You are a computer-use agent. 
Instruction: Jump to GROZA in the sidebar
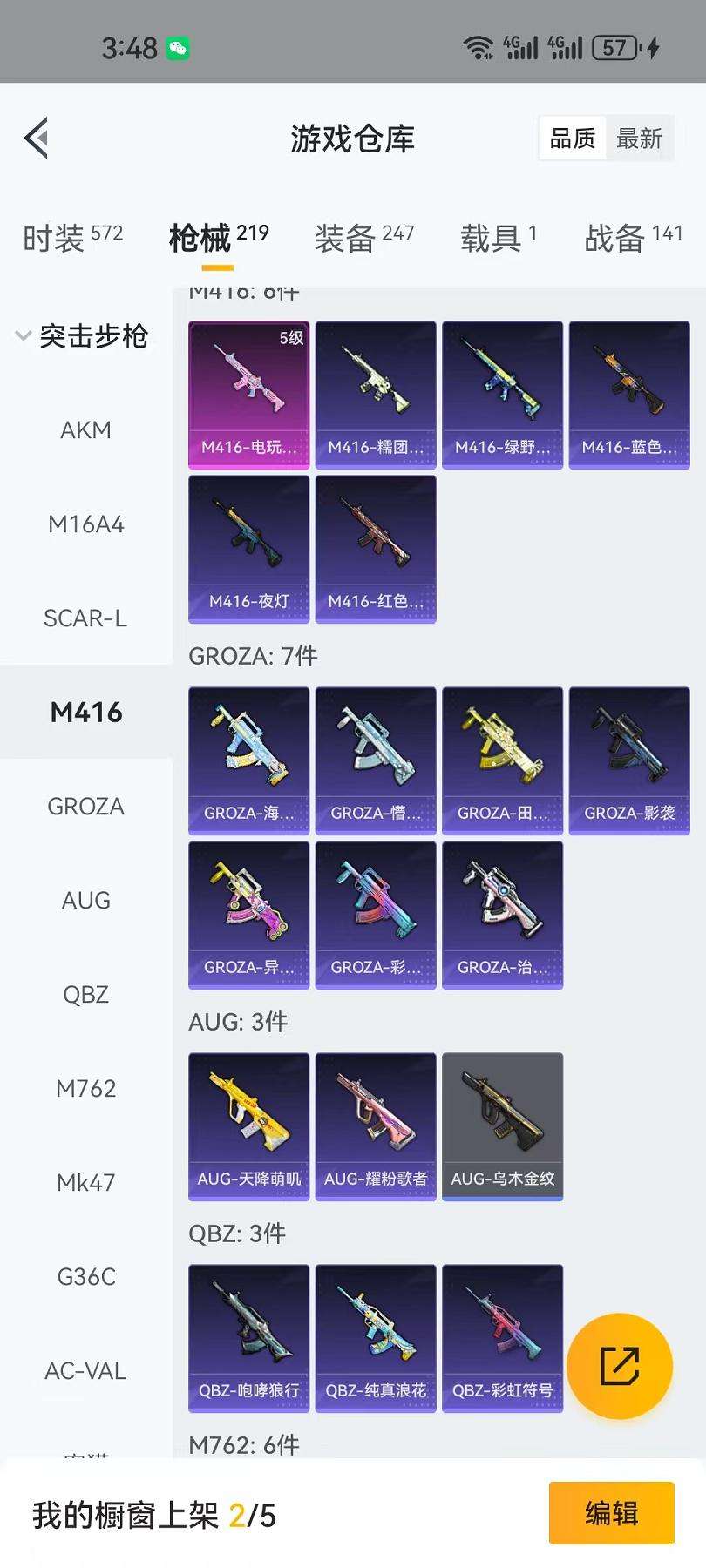pyautogui.click(x=85, y=807)
